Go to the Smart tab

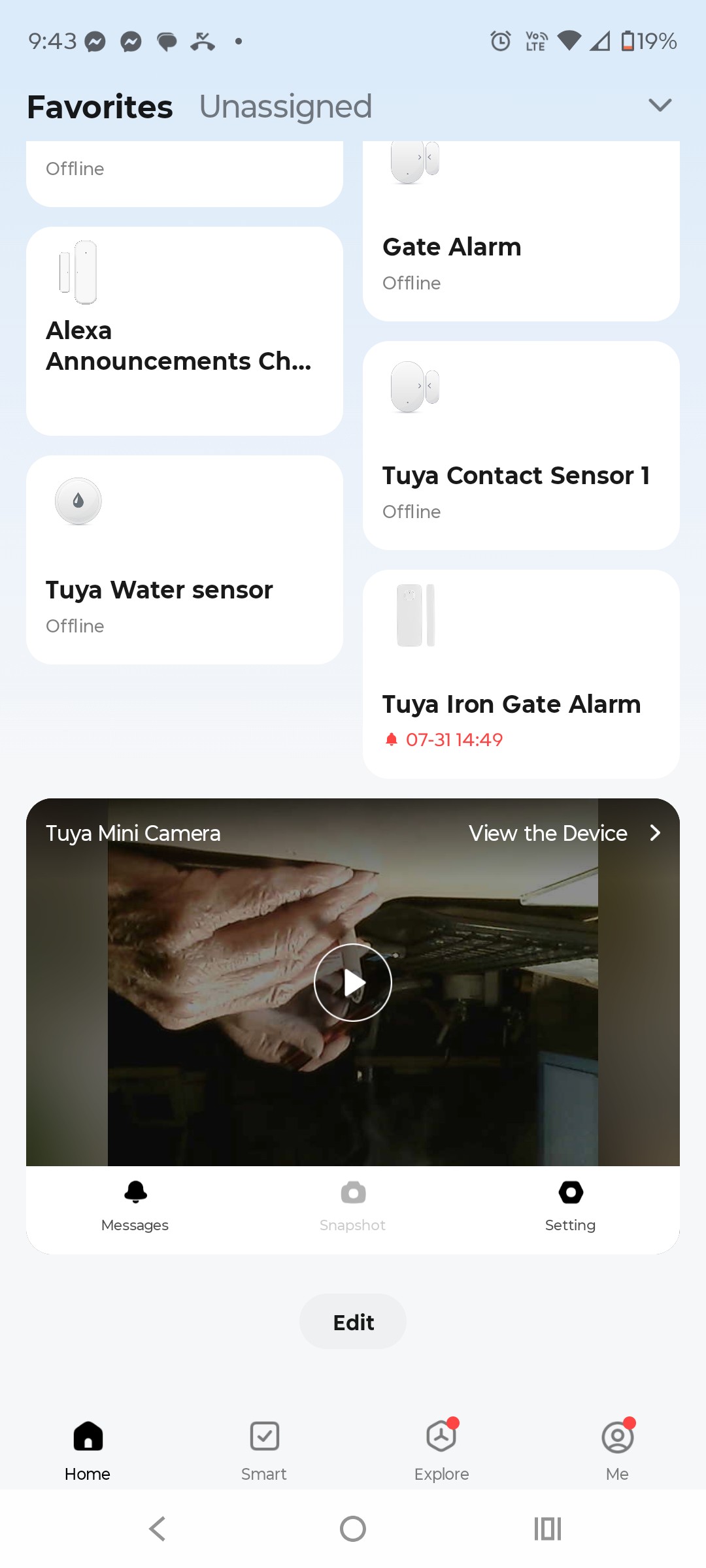[x=264, y=1452]
